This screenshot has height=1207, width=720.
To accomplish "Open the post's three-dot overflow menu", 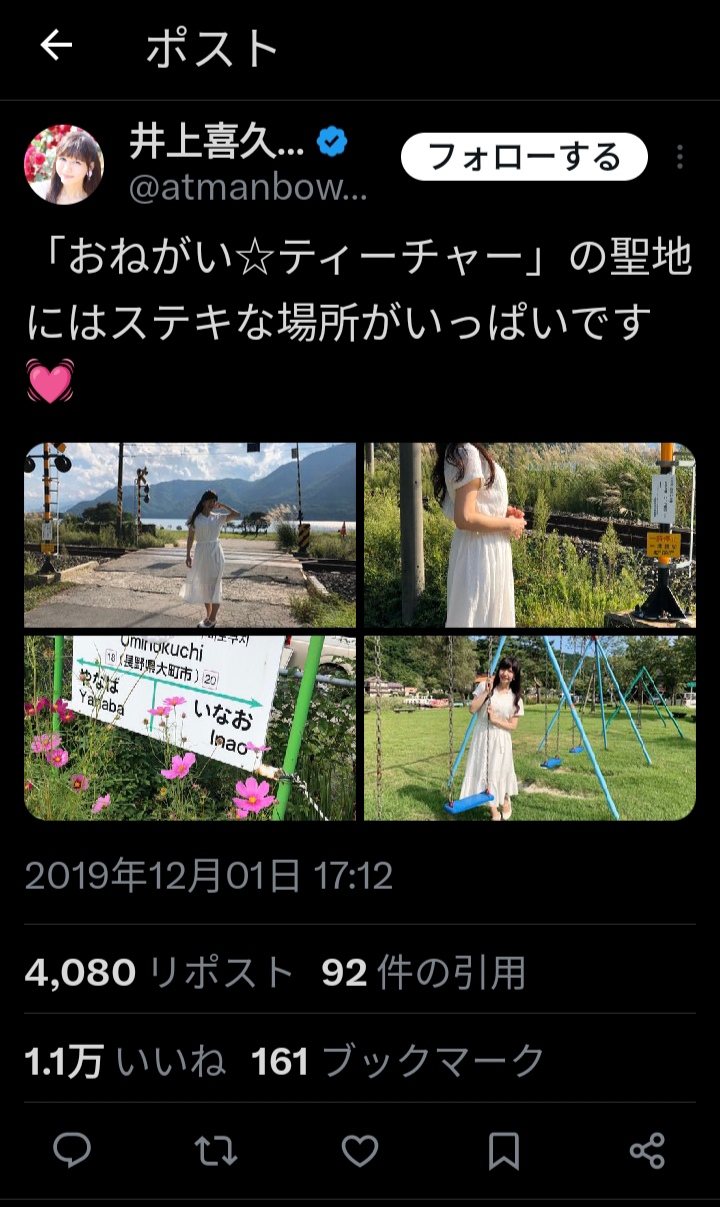I will (x=679, y=157).
